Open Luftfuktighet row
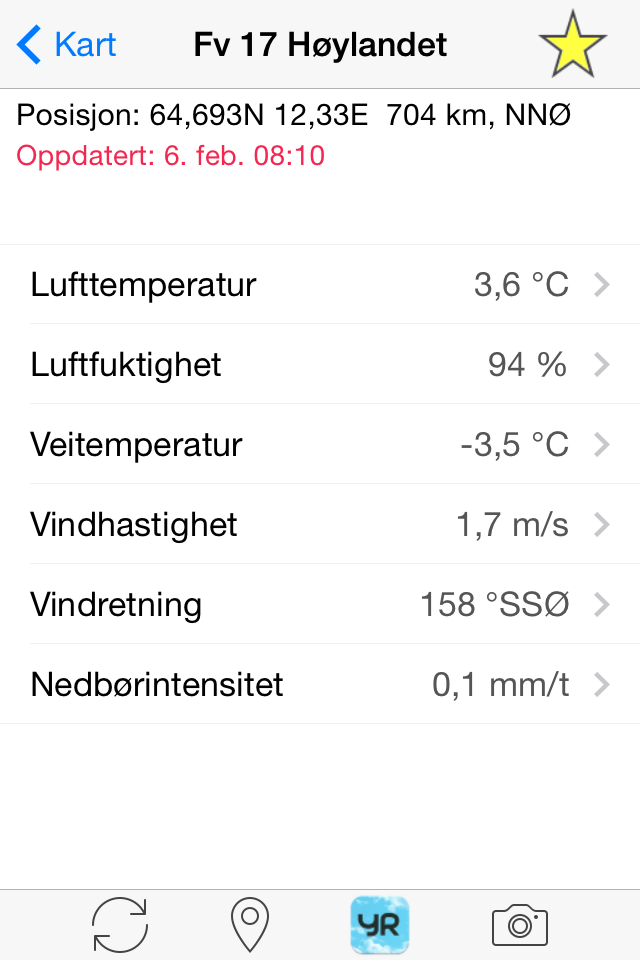Viewport: 640px width, 960px height. (320, 365)
